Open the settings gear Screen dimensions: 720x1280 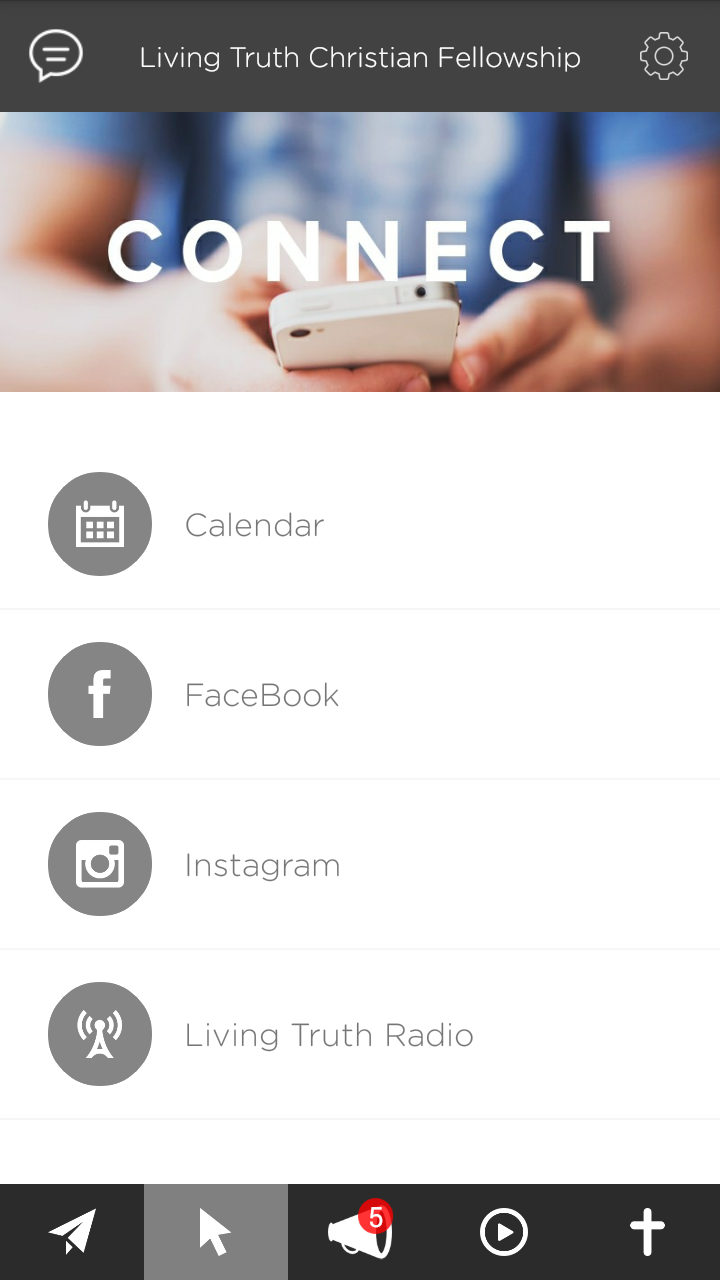664,57
